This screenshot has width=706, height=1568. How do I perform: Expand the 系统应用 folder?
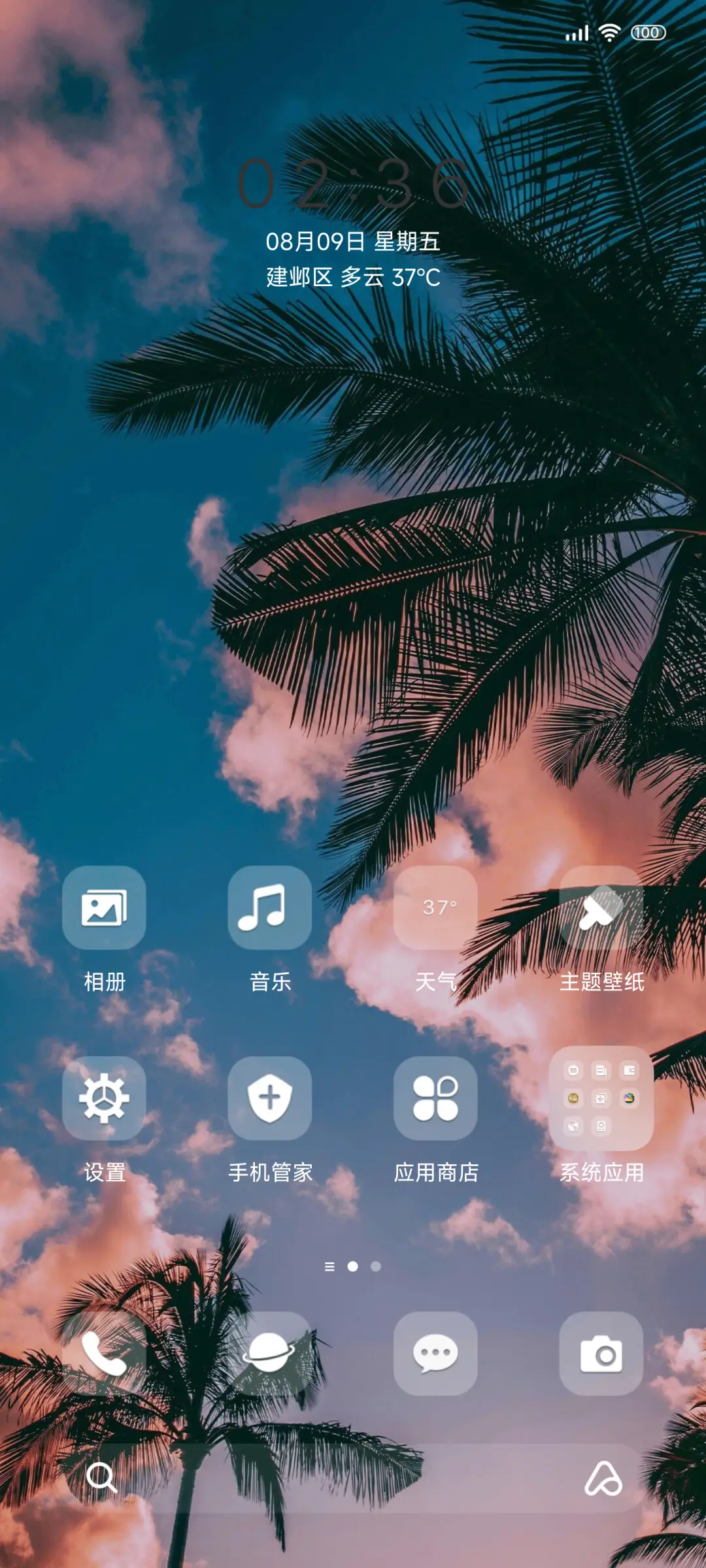(x=601, y=1098)
